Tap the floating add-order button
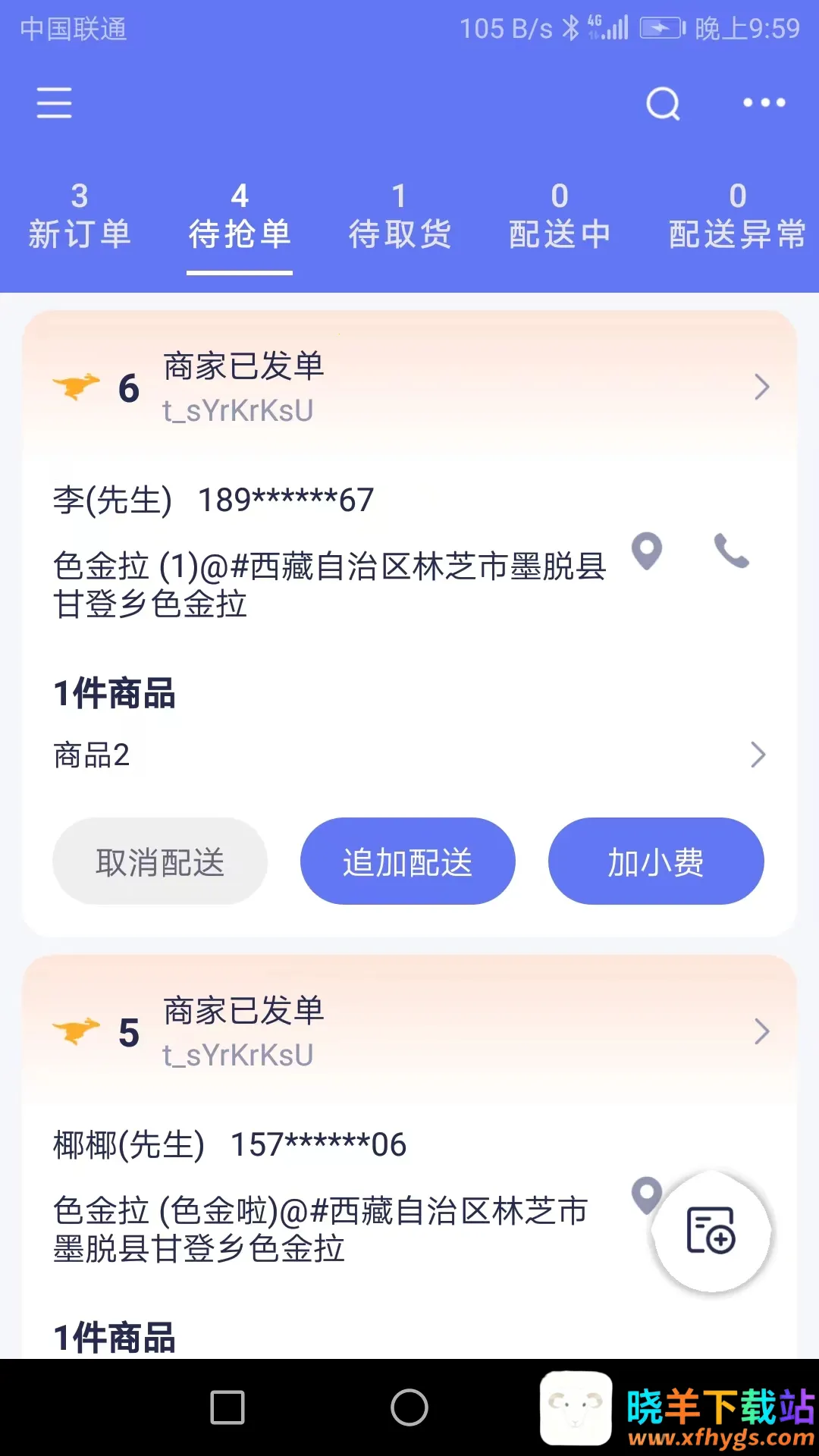Viewport: 819px width, 1456px height. (711, 1231)
